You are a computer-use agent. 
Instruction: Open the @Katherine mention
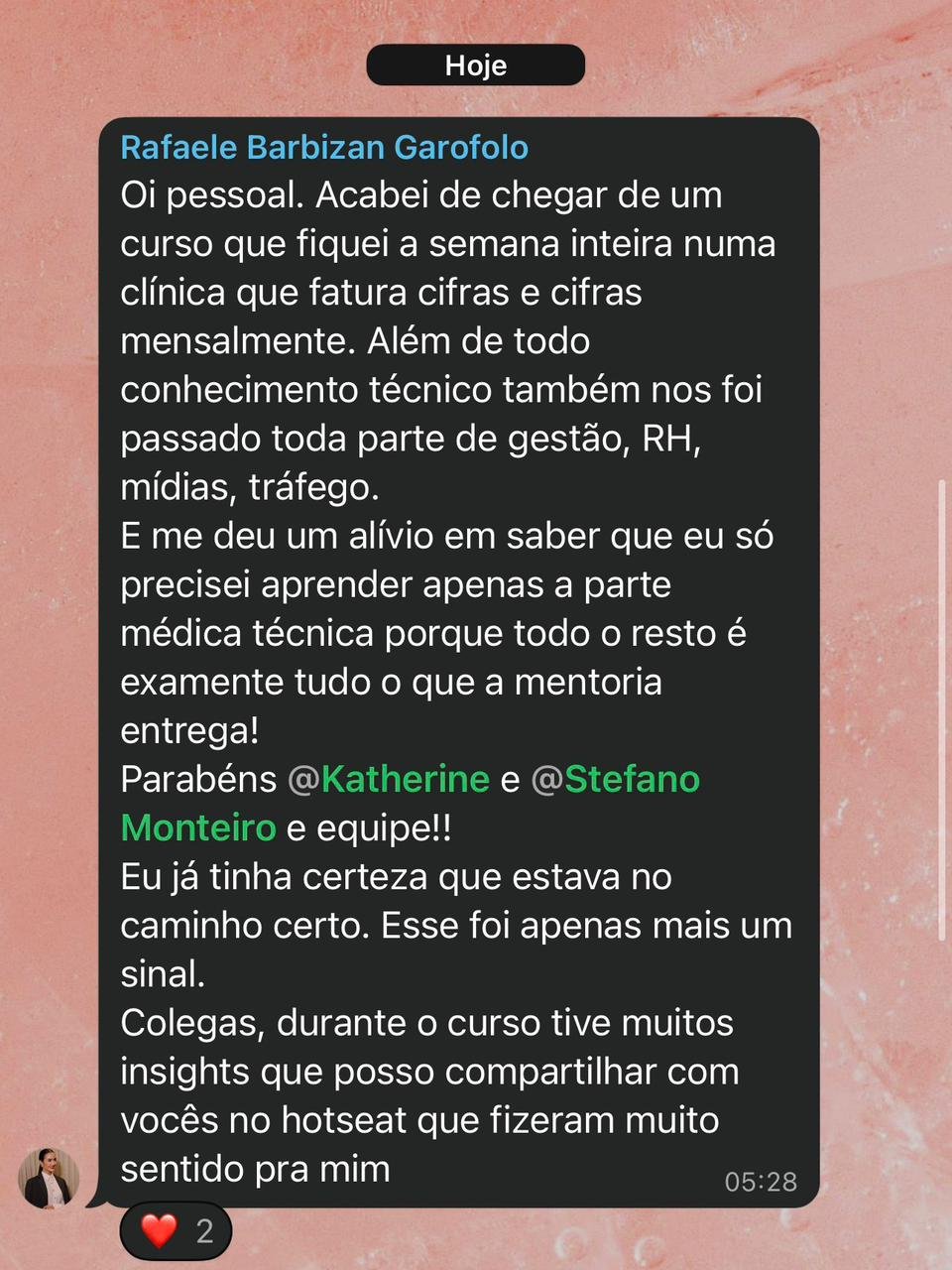(x=389, y=780)
